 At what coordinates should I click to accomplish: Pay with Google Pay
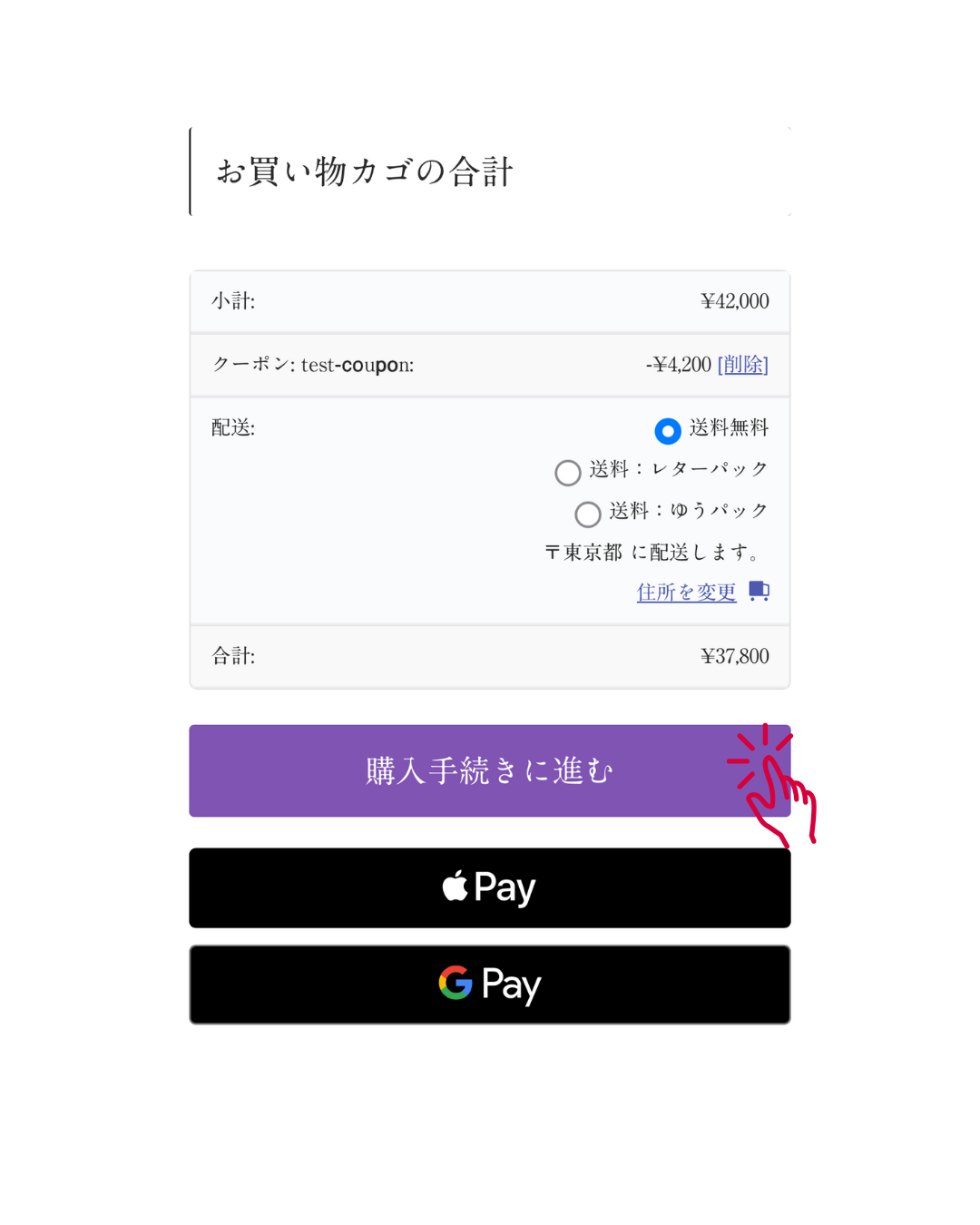pyautogui.click(x=489, y=985)
